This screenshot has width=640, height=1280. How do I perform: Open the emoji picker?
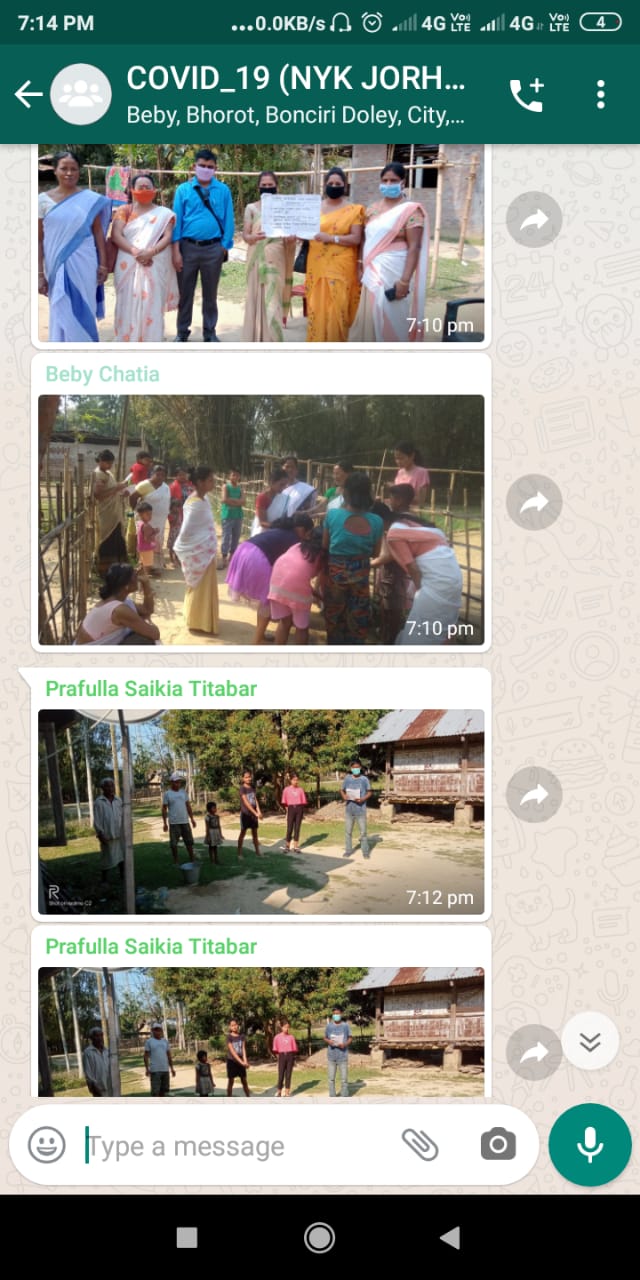pyautogui.click(x=46, y=1145)
